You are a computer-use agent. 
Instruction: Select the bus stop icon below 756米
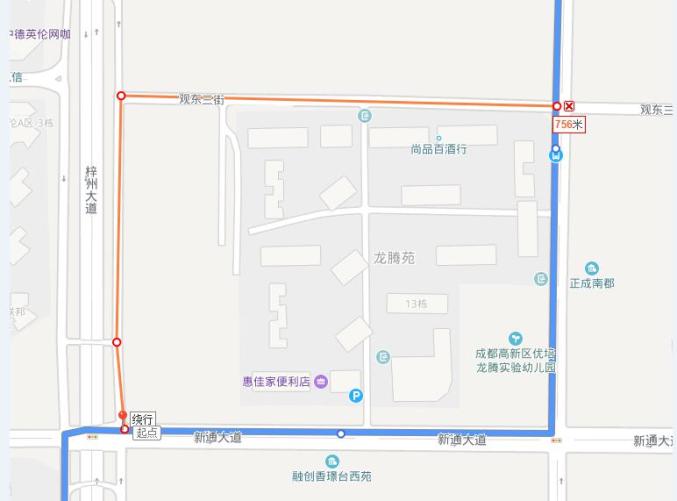[556, 155]
